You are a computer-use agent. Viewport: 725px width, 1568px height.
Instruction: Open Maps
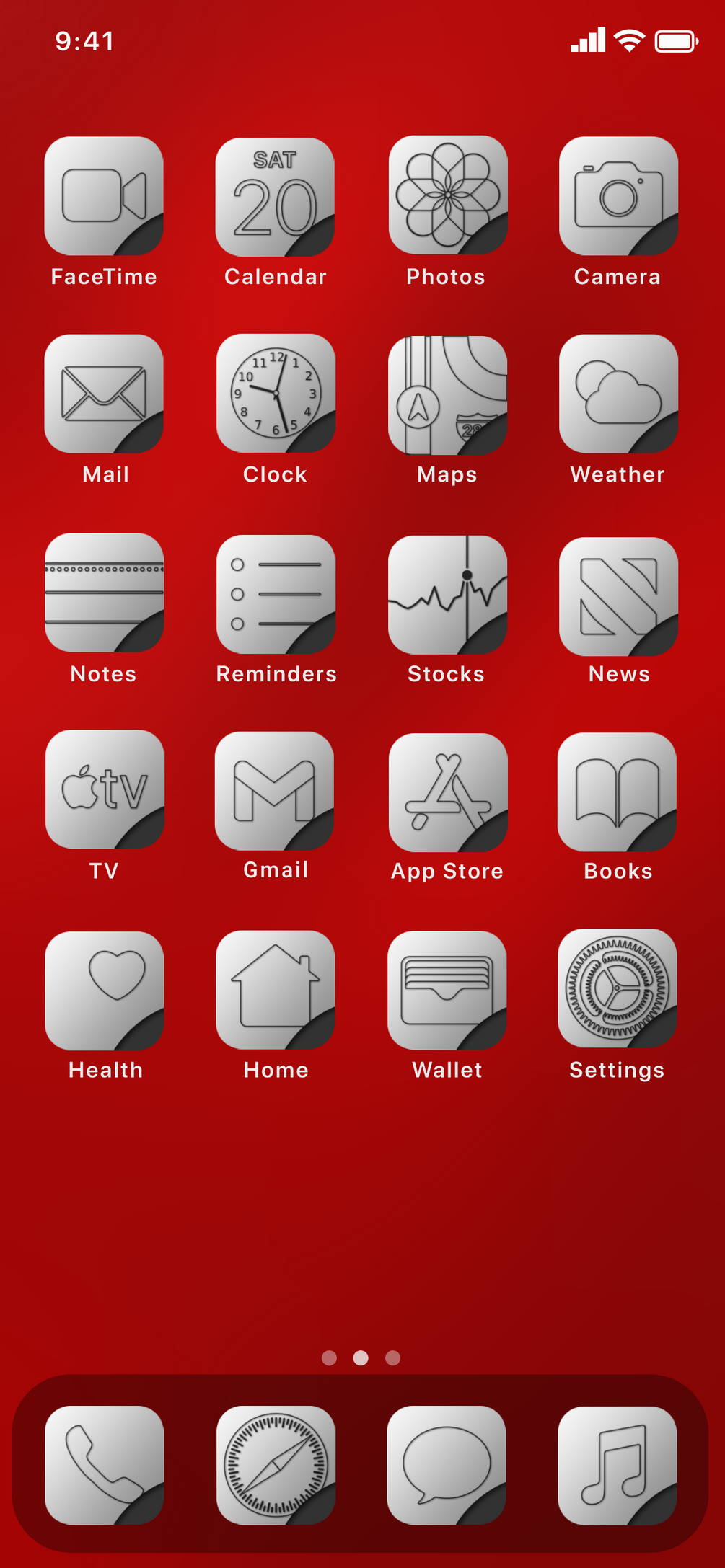click(447, 394)
